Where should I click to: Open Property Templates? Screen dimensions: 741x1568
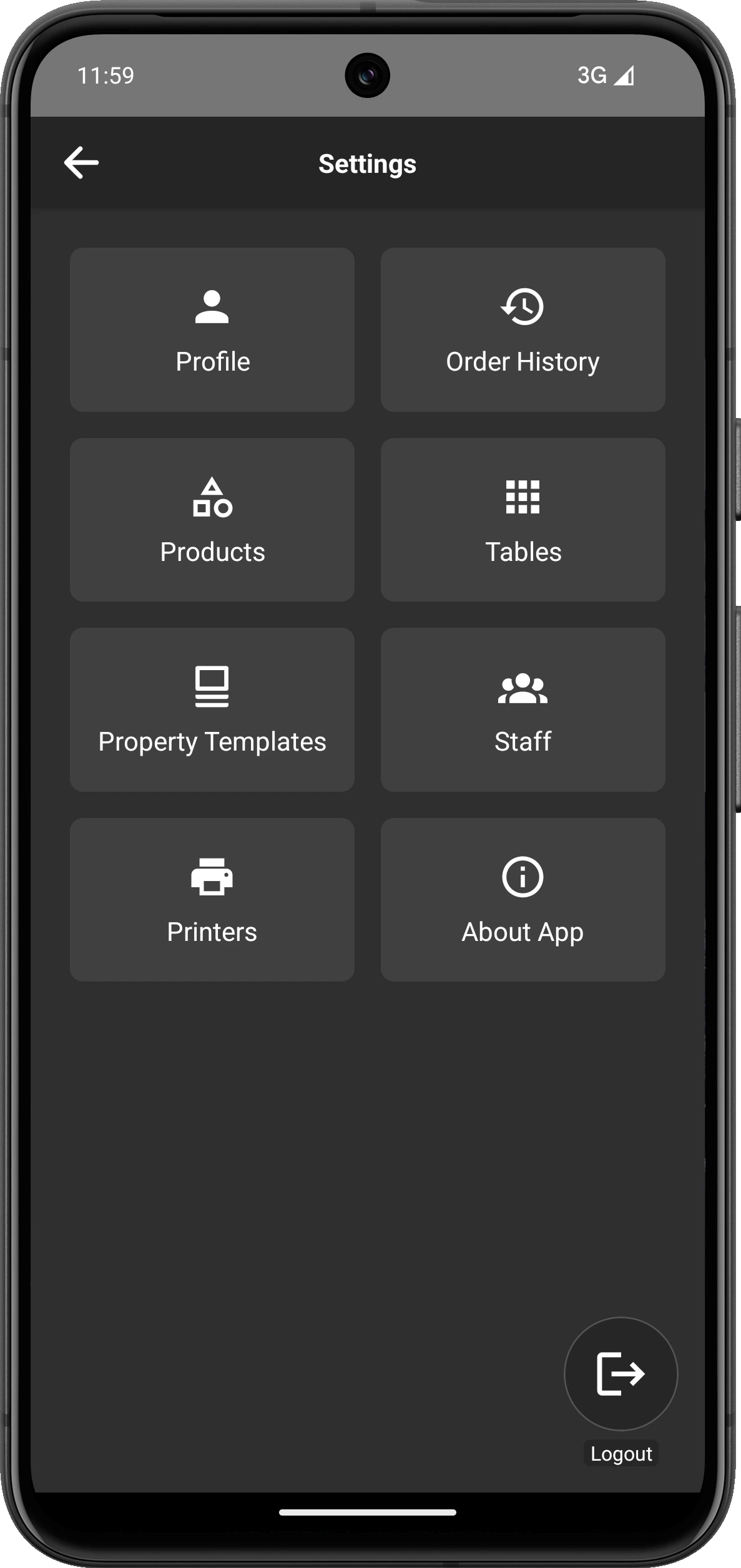[212, 709]
